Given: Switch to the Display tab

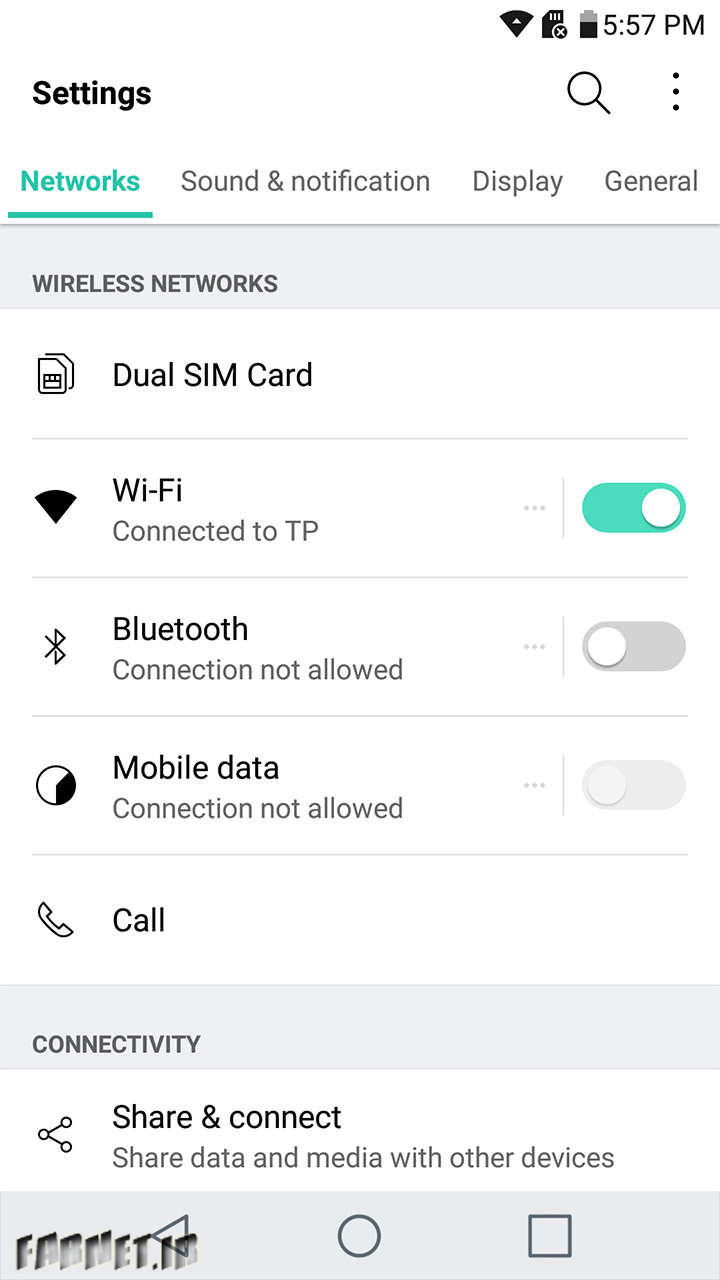Looking at the screenshot, I should [517, 181].
